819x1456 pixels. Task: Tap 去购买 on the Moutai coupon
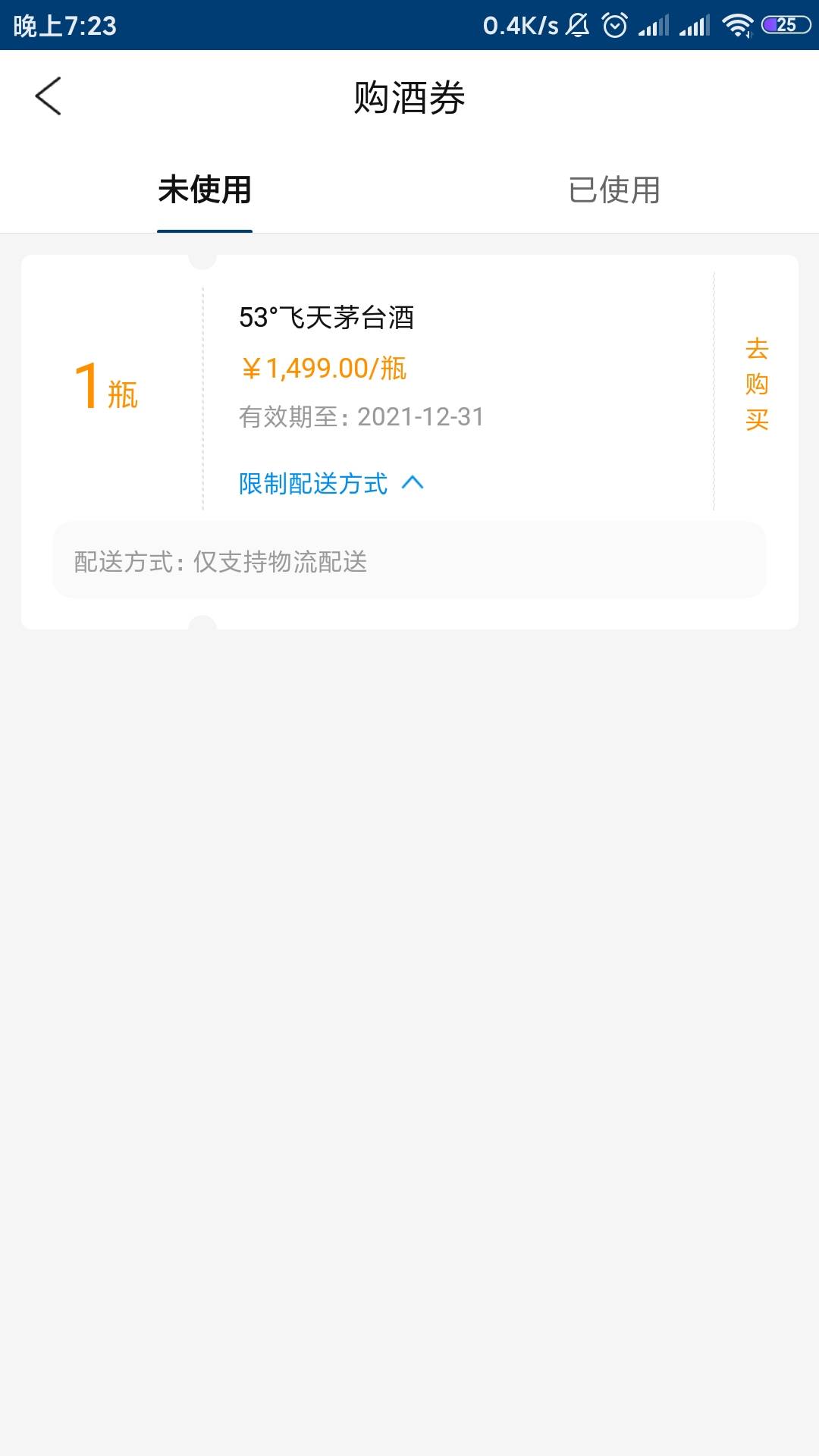pos(757,384)
